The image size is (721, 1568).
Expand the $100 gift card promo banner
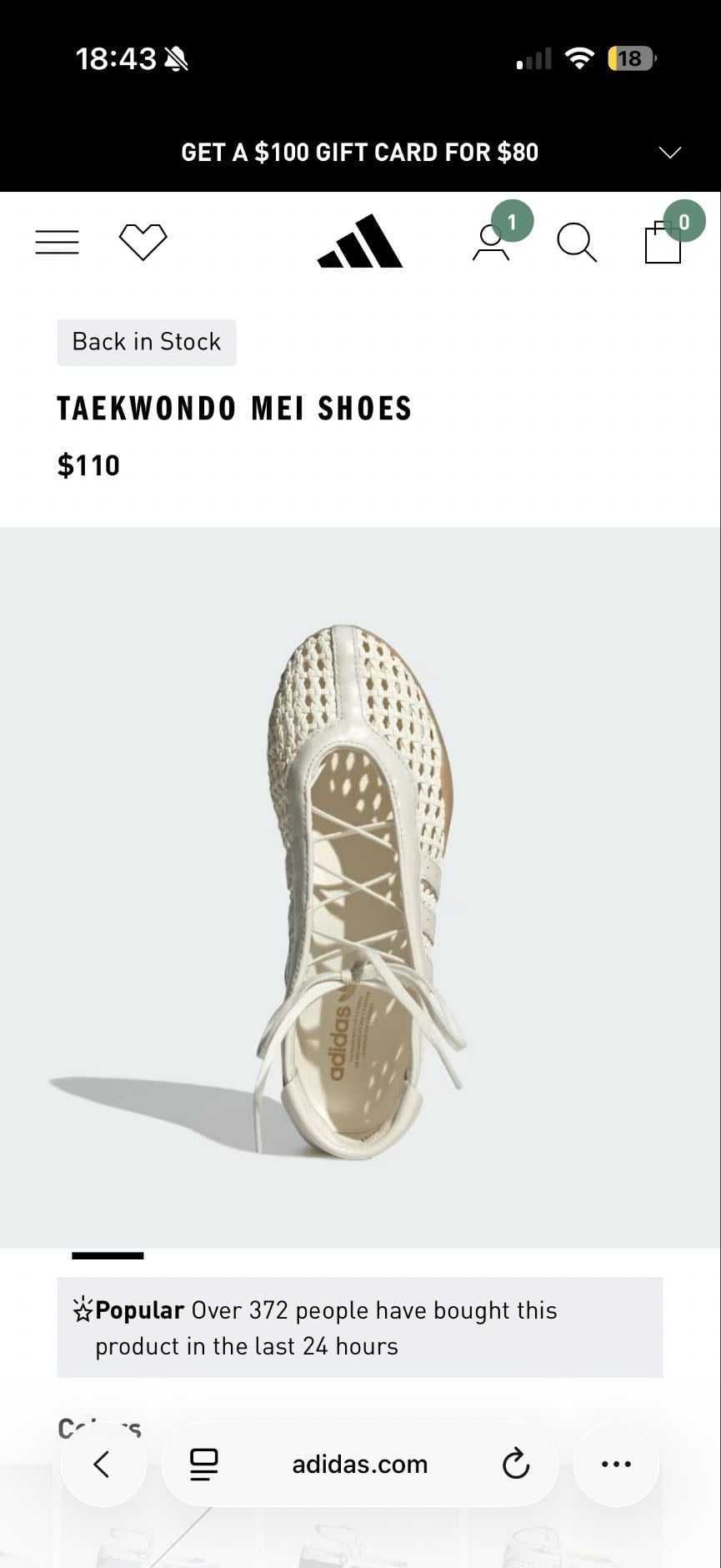tap(360, 152)
